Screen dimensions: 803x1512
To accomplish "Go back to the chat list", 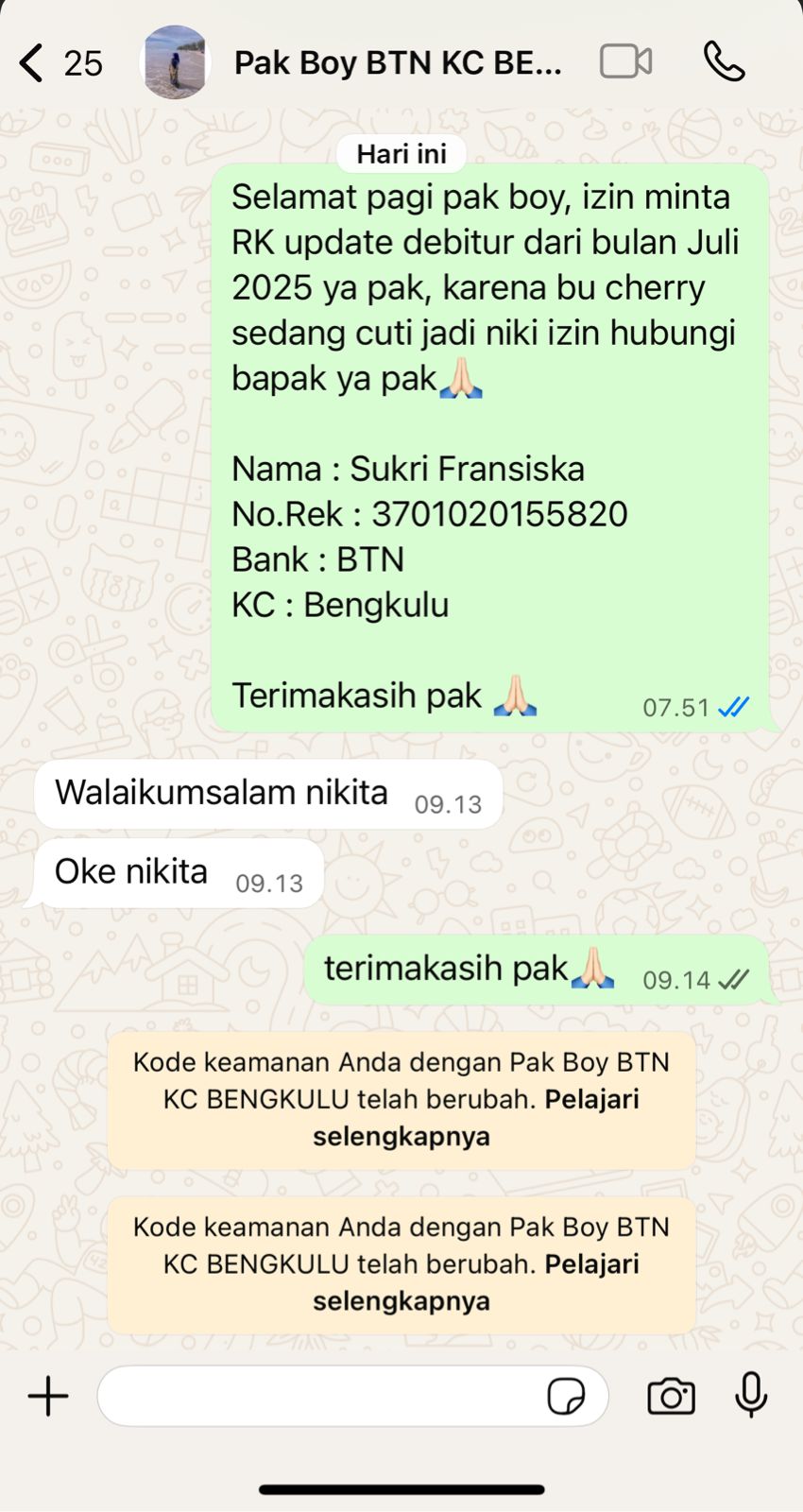I will click(x=33, y=63).
